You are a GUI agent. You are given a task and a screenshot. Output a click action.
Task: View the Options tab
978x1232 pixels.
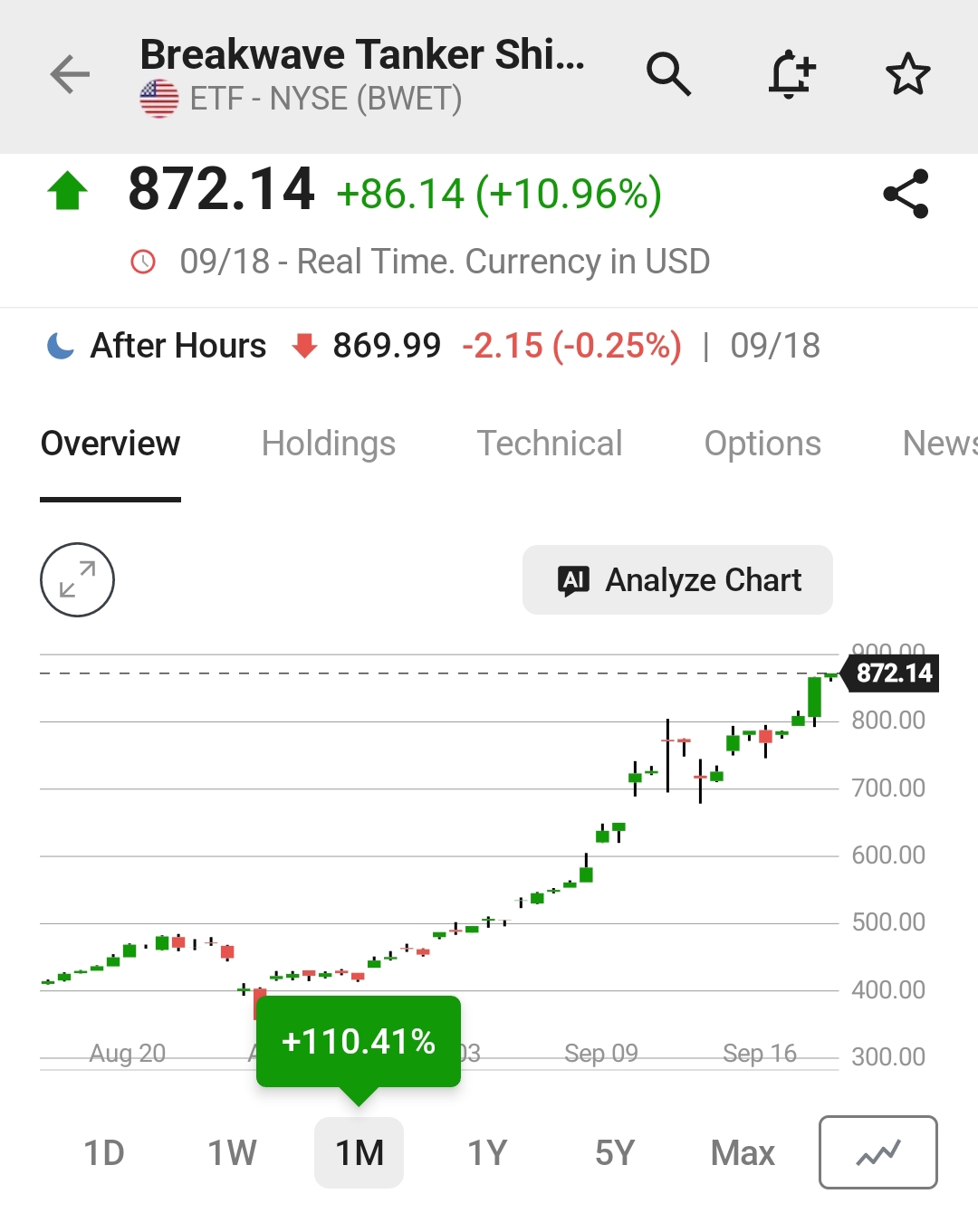762,444
